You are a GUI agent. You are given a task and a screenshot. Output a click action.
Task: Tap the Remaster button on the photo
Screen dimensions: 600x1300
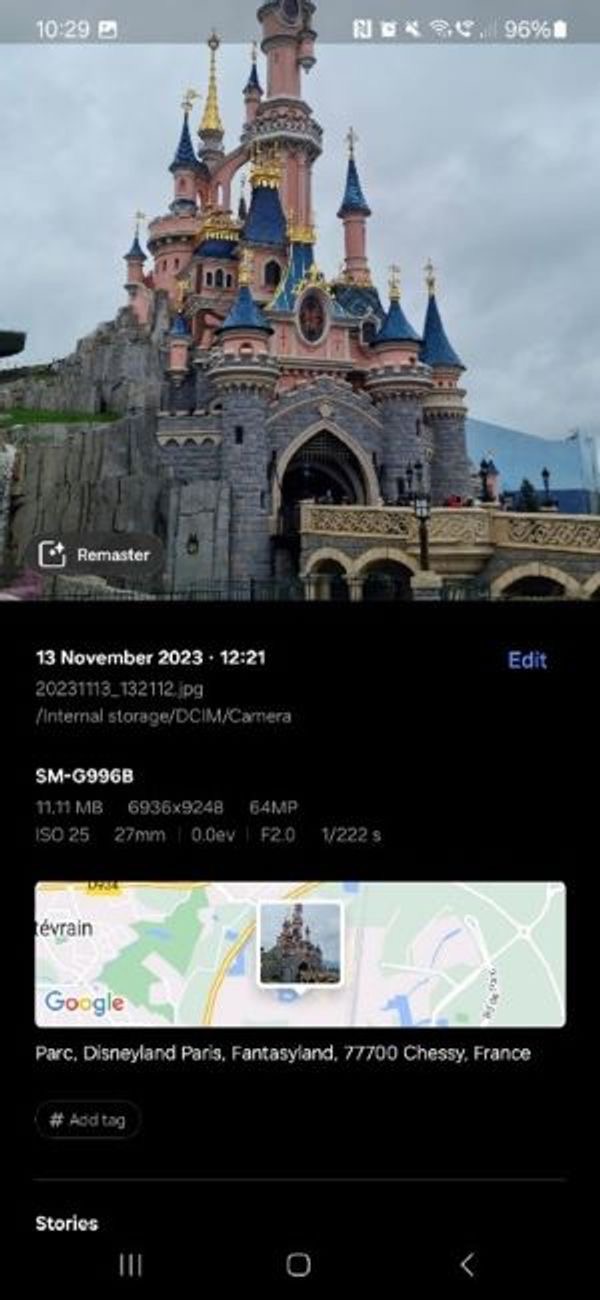[95, 555]
